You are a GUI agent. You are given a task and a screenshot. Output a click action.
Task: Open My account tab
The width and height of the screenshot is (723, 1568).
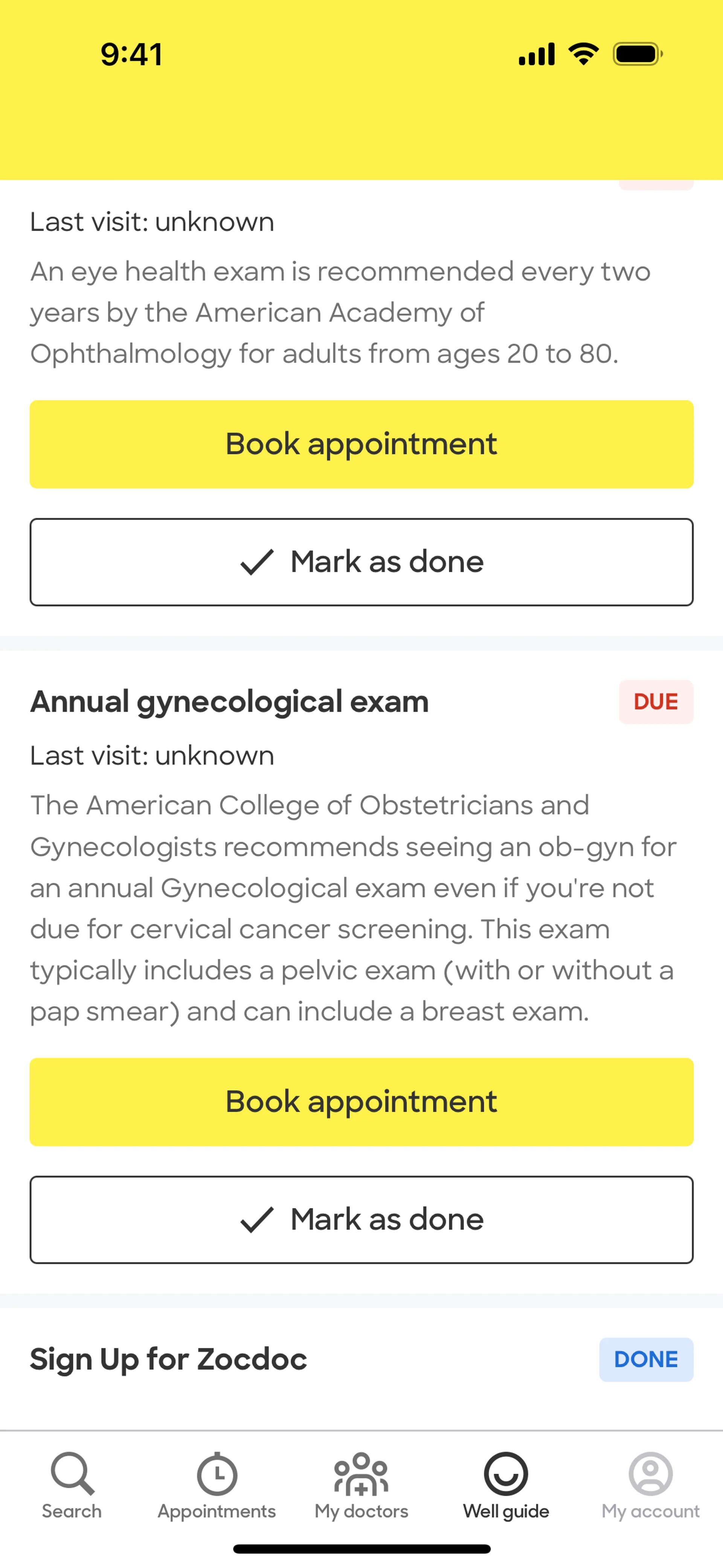point(651,1485)
